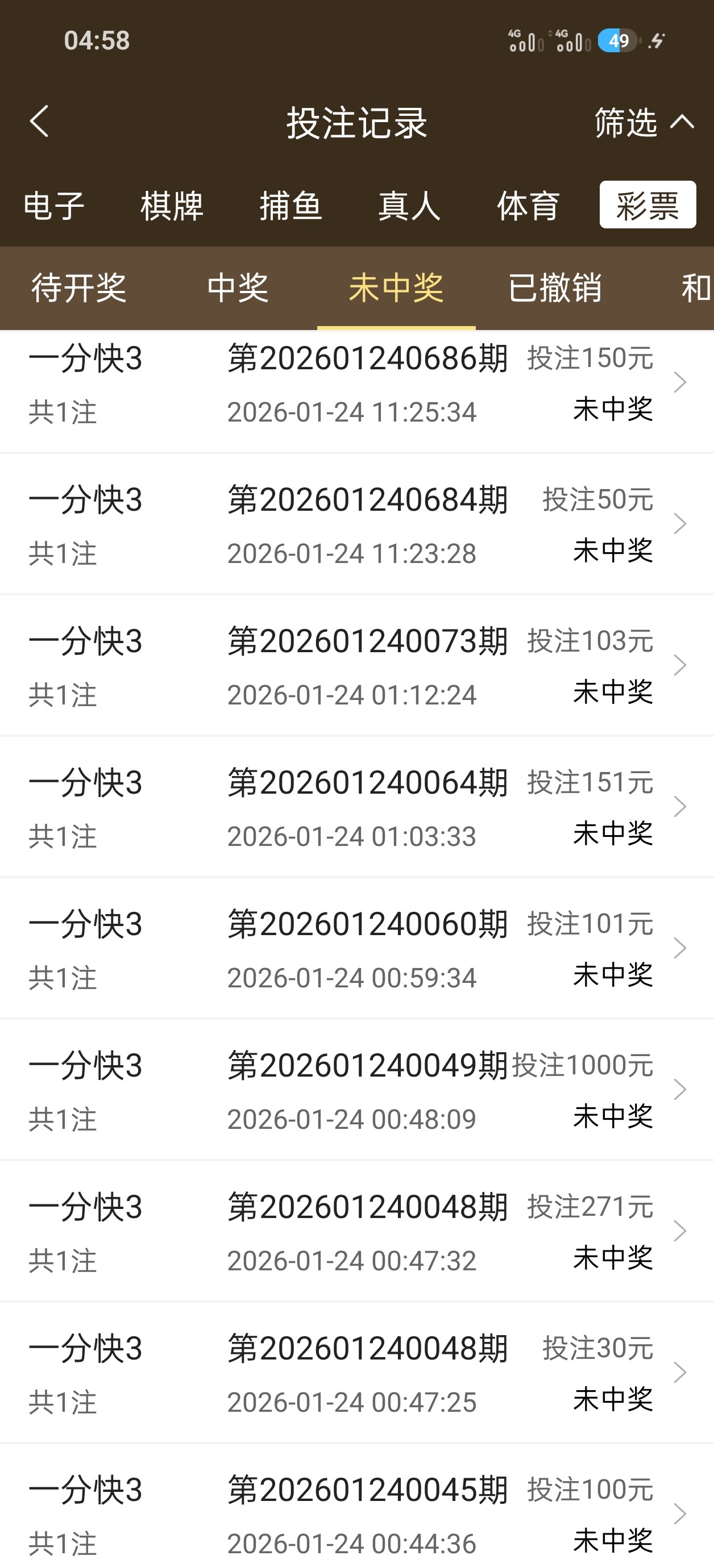Open bet record for 第202601240686期

point(357,383)
